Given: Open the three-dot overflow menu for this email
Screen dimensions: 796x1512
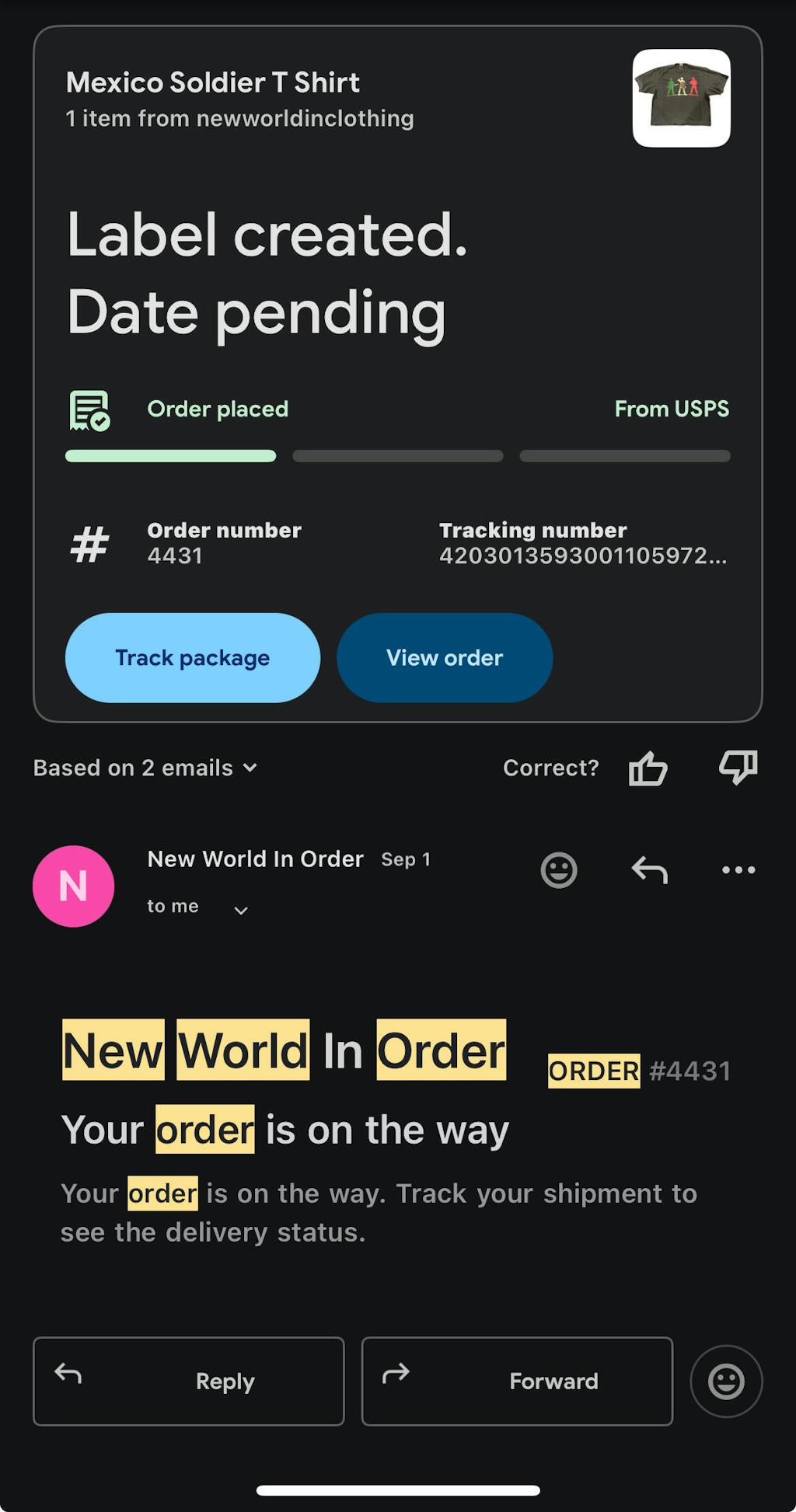Looking at the screenshot, I should (x=738, y=869).
